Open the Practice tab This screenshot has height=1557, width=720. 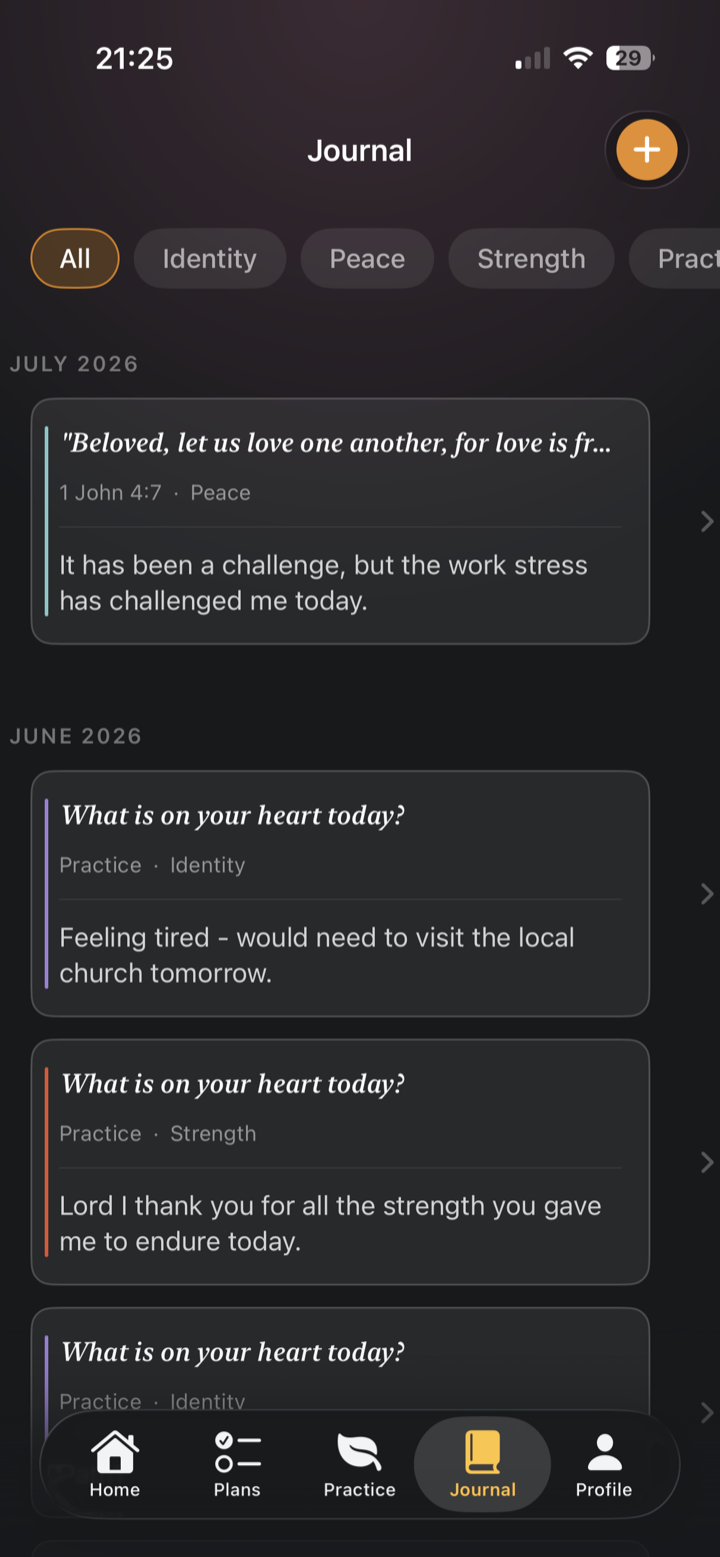pos(359,1464)
